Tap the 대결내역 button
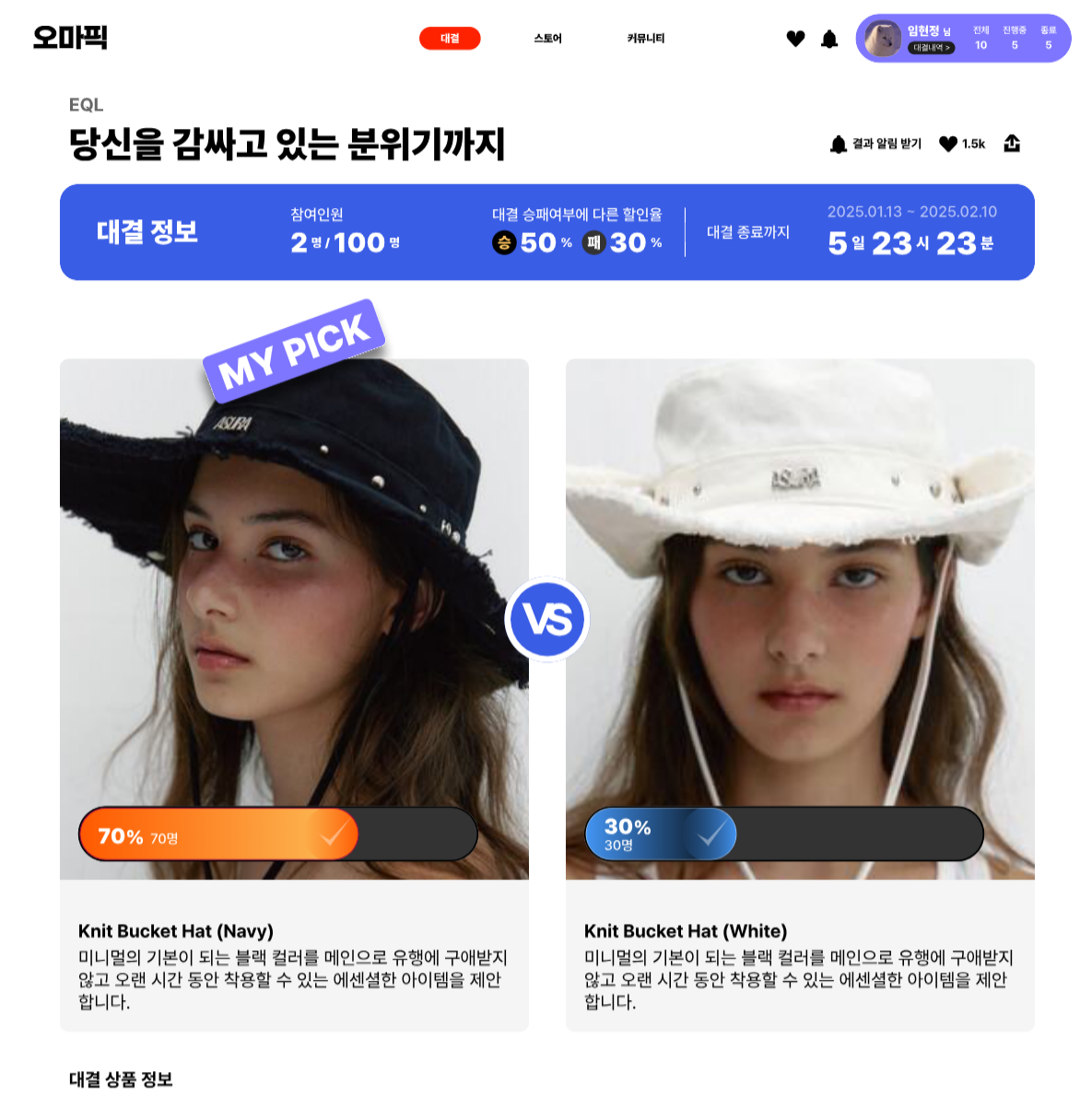Screen dimensions: 1092x1098 [x=932, y=48]
